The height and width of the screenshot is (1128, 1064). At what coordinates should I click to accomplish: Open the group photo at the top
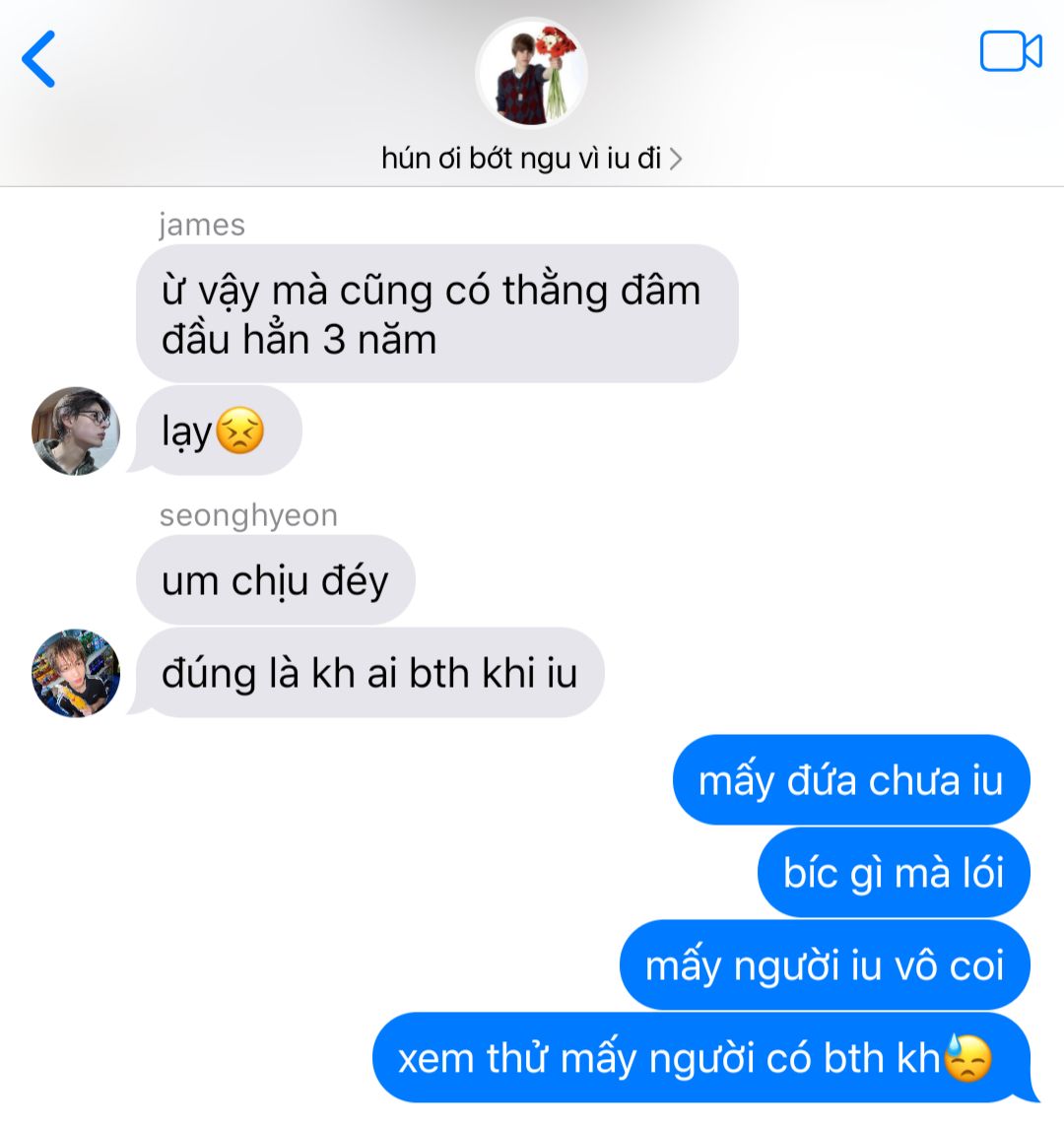[x=532, y=75]
